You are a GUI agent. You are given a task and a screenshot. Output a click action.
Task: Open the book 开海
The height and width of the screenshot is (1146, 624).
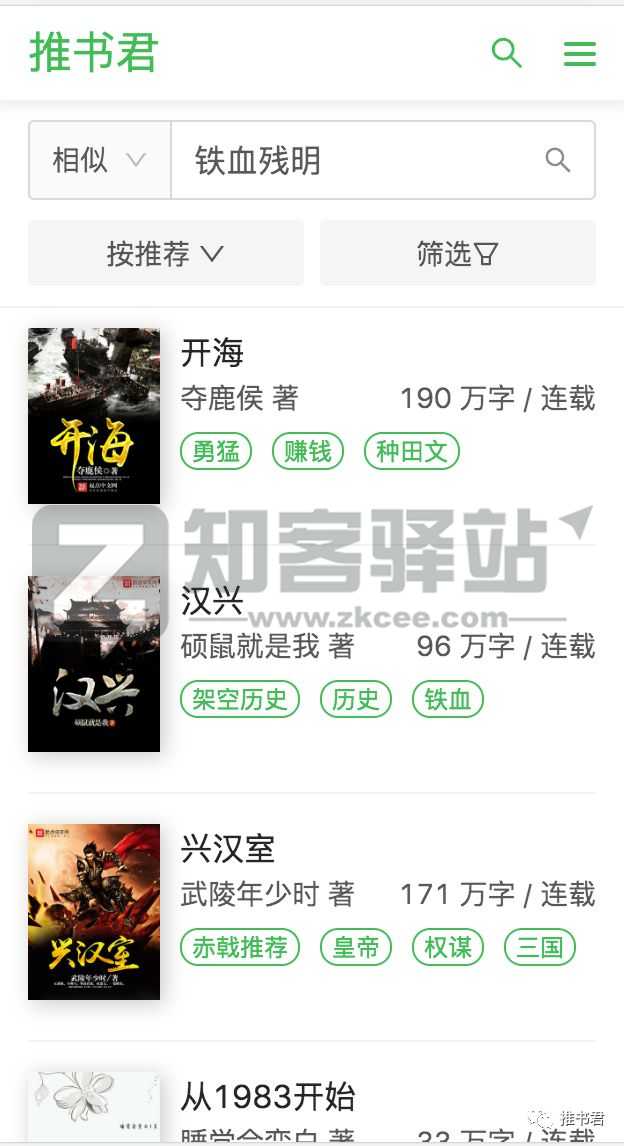click(212, 353)
